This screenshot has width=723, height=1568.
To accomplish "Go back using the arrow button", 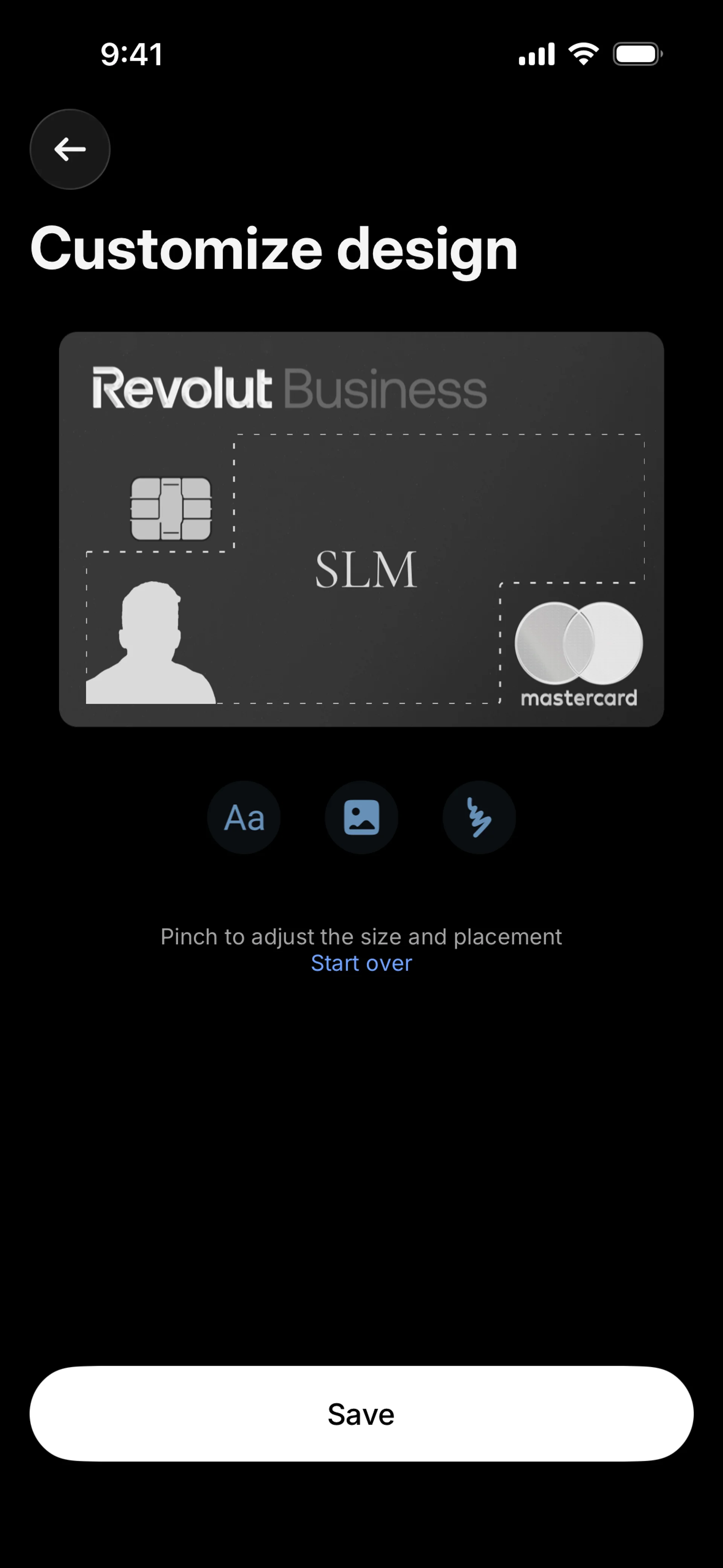I will click(x=70, y=149).
